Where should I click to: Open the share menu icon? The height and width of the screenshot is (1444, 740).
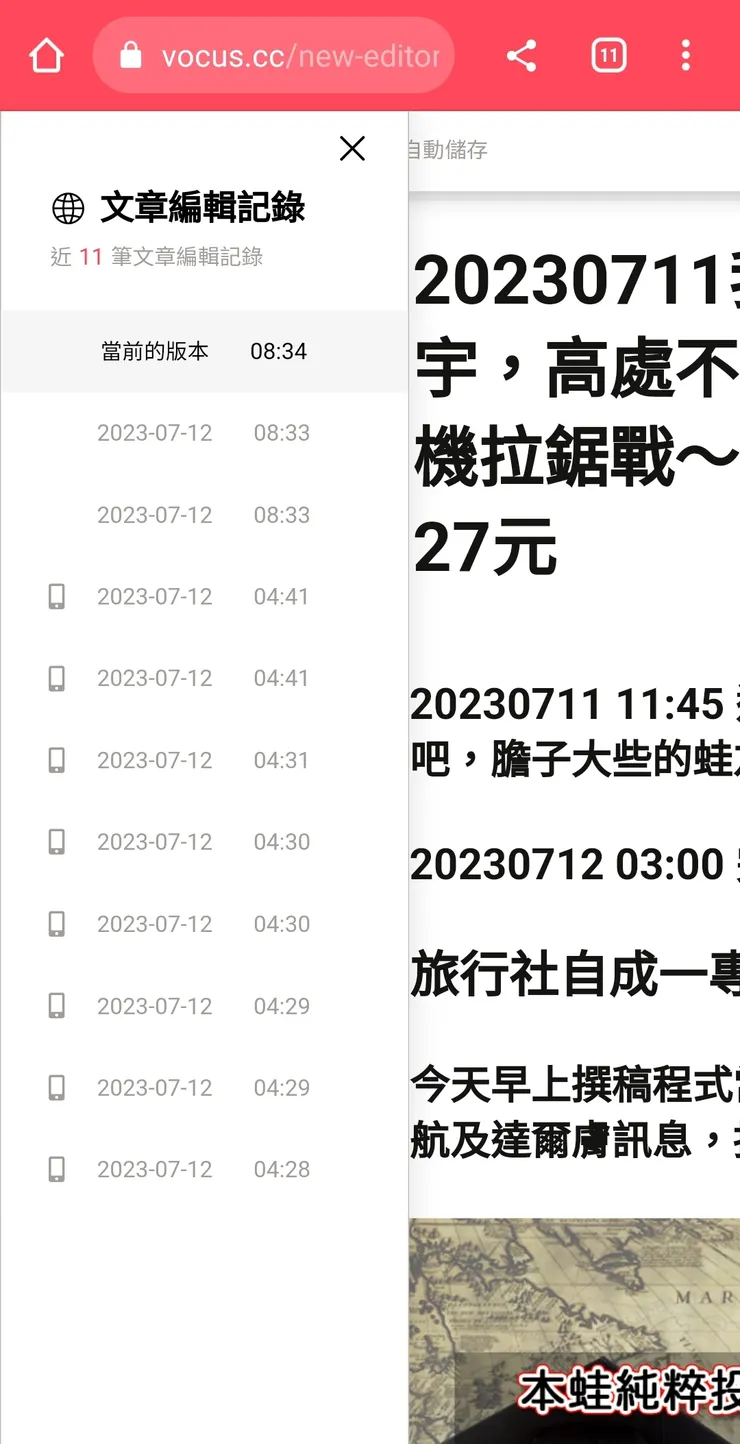pyautogui.click(x=520, y=56)
